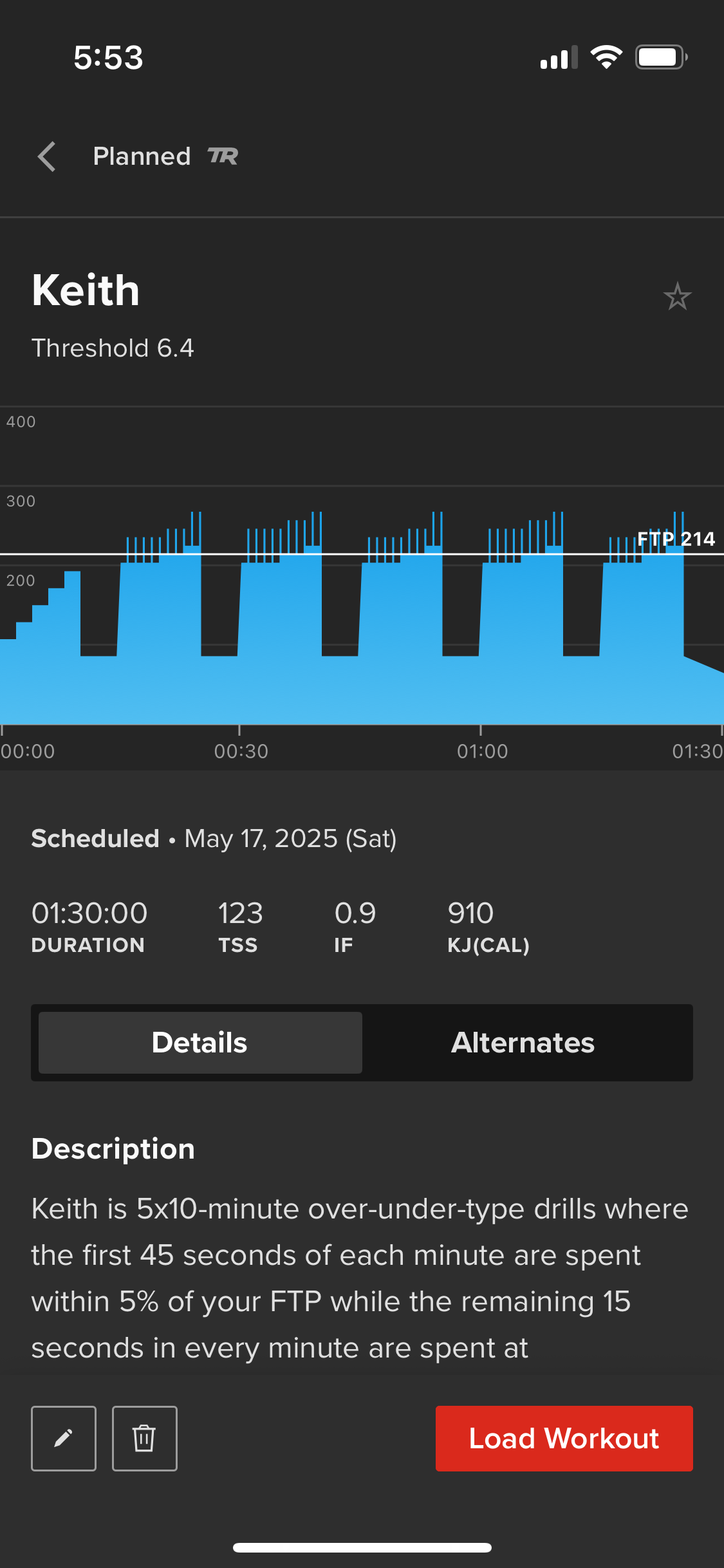Go back using the back arrow
724x1568 pixels.
coord(47,156)
